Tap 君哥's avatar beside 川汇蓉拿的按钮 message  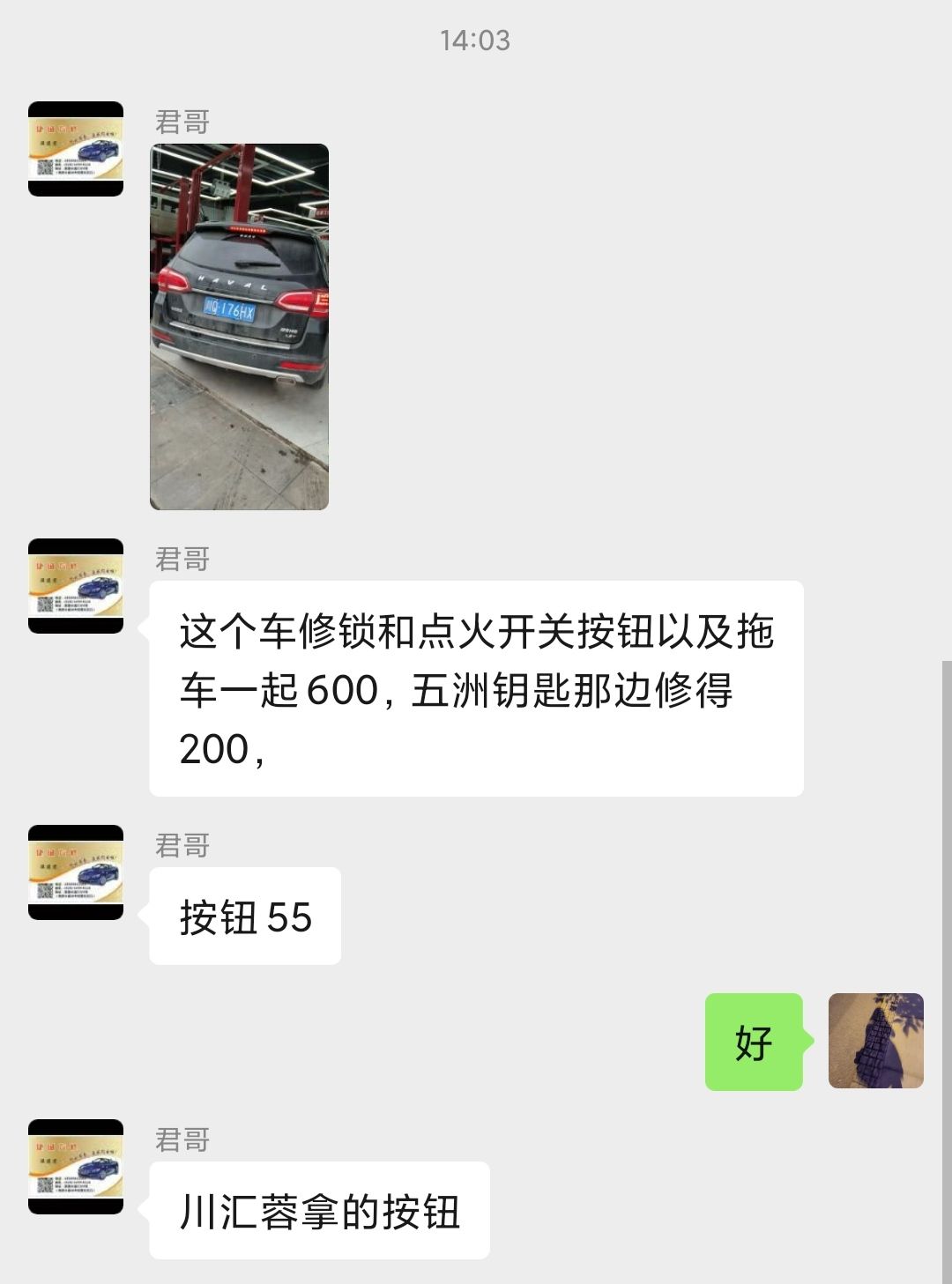click(76, 1167)
